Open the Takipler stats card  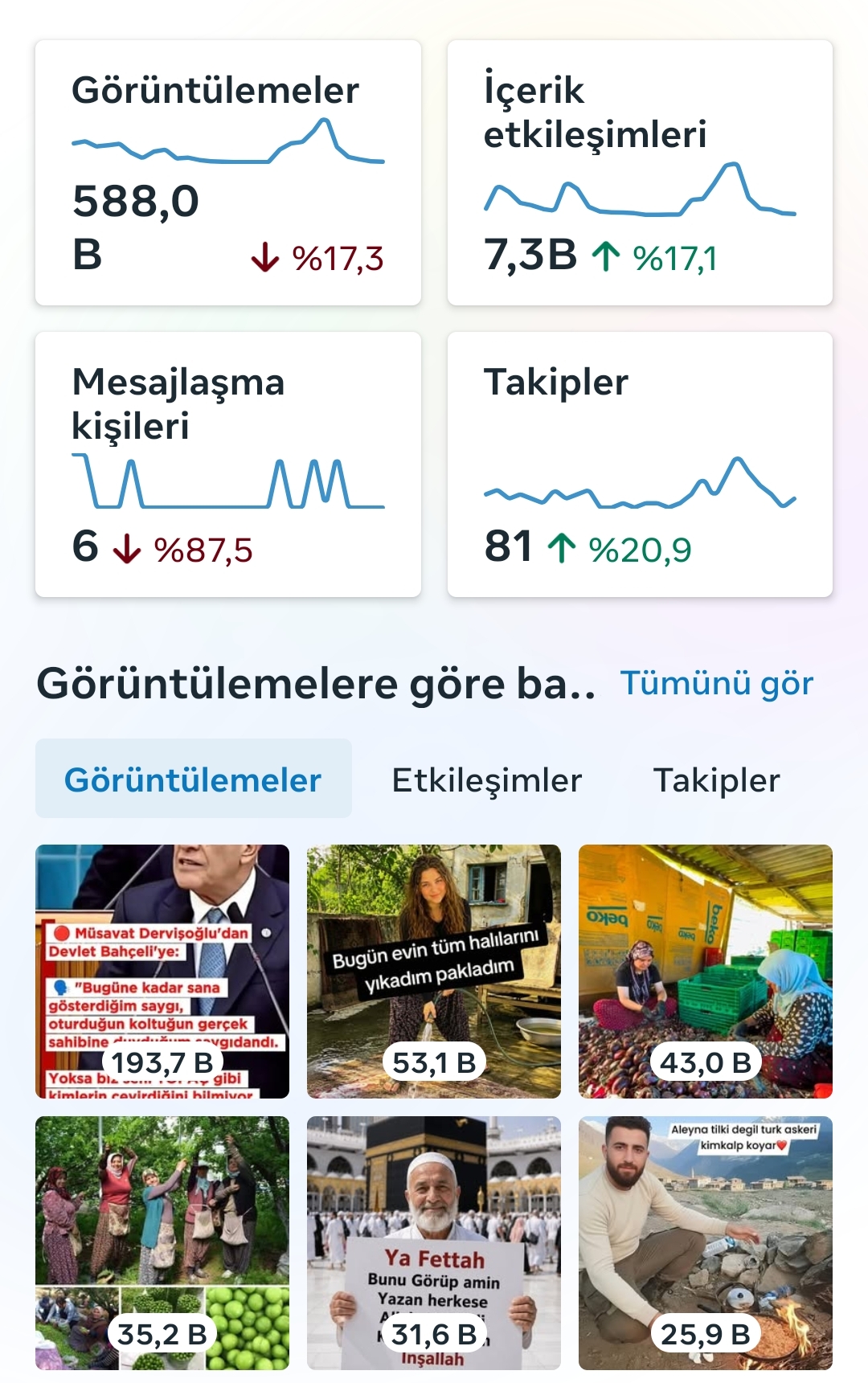pos(640,464)
